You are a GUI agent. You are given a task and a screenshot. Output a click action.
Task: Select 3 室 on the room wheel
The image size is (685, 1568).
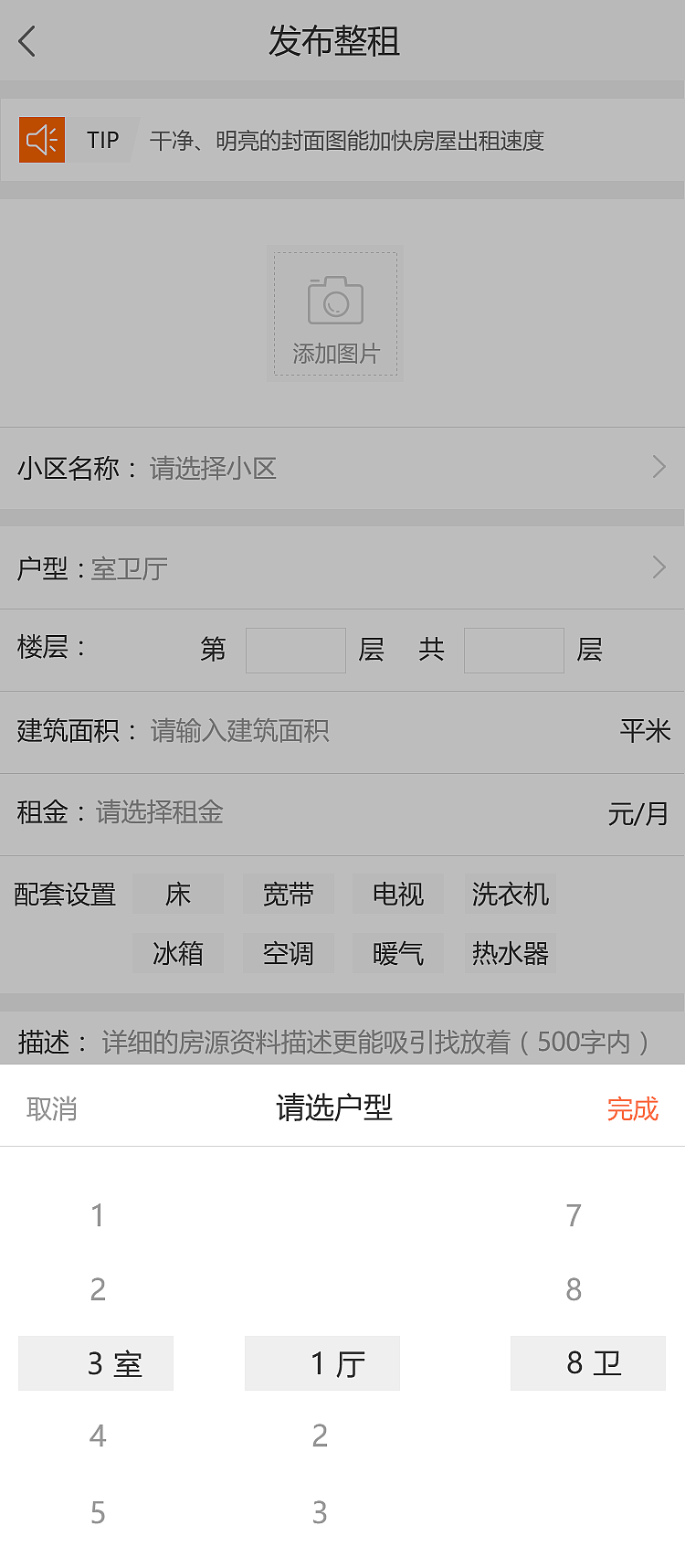tap(96, 1362)
